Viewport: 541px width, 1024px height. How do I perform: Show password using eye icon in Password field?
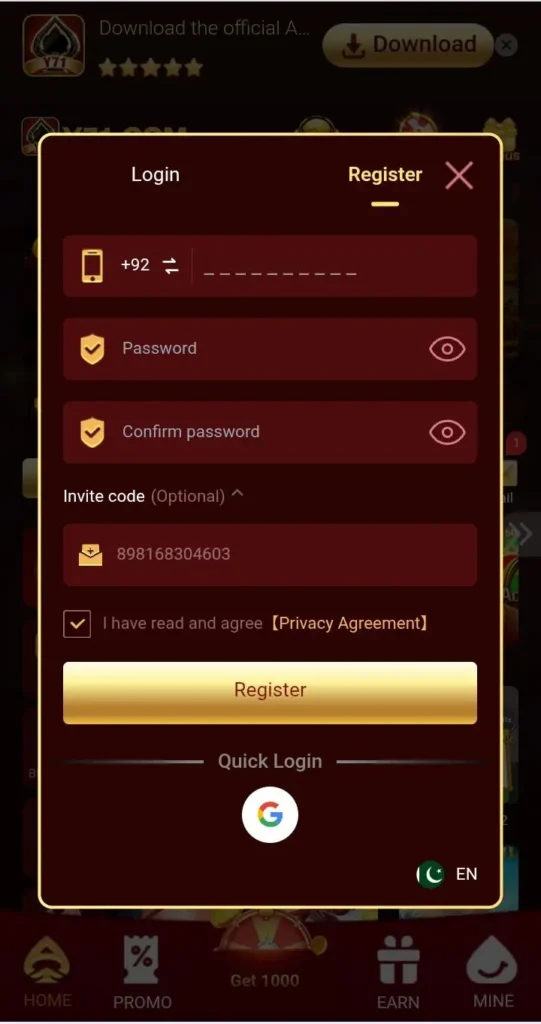tap(447, 349)
